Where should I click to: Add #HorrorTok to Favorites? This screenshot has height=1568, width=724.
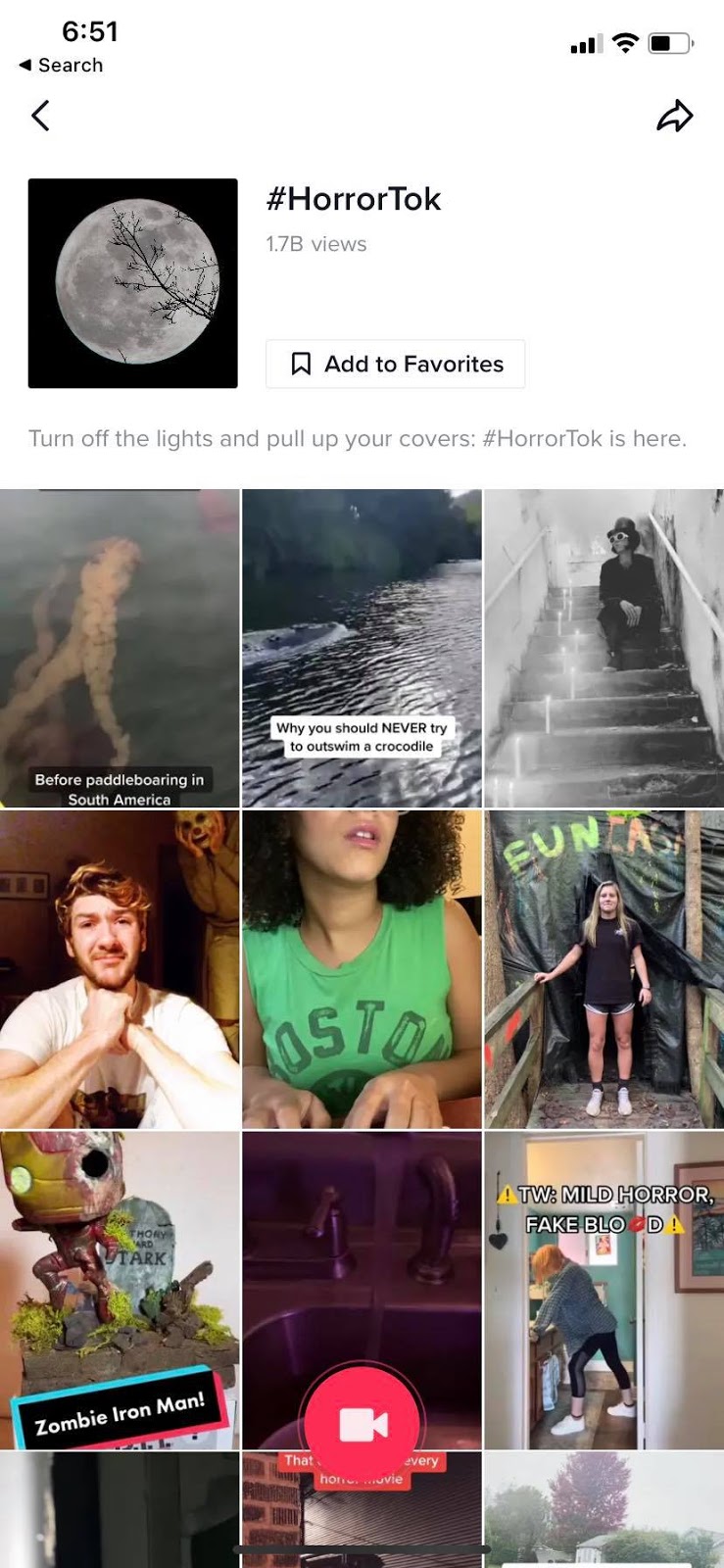coord(395,364)
